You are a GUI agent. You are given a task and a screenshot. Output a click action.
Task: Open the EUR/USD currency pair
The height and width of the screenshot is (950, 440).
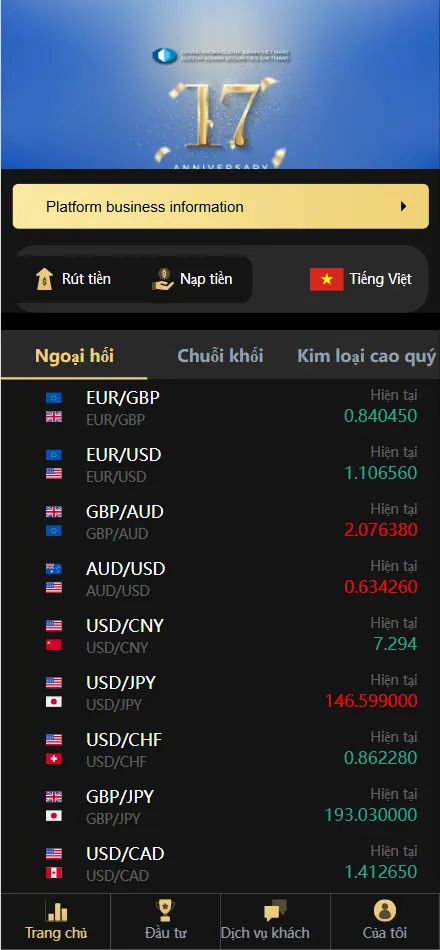point(220,465)
